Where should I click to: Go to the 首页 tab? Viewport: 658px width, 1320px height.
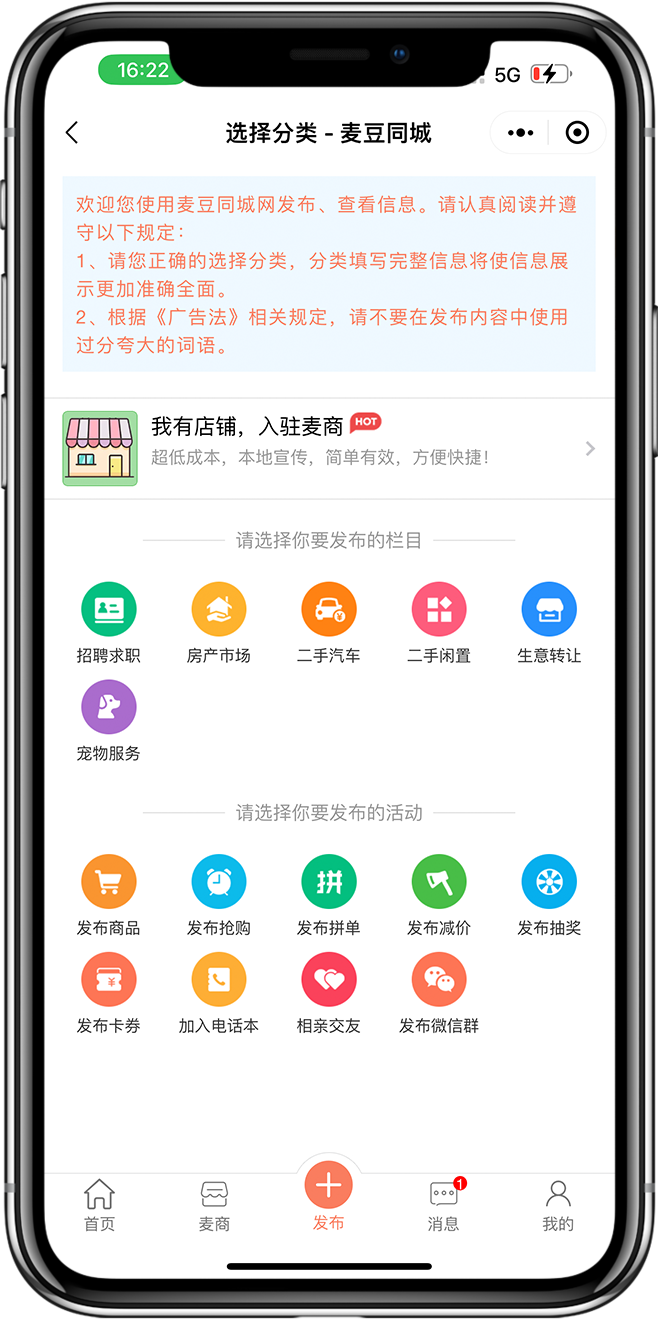(99, 1205)
